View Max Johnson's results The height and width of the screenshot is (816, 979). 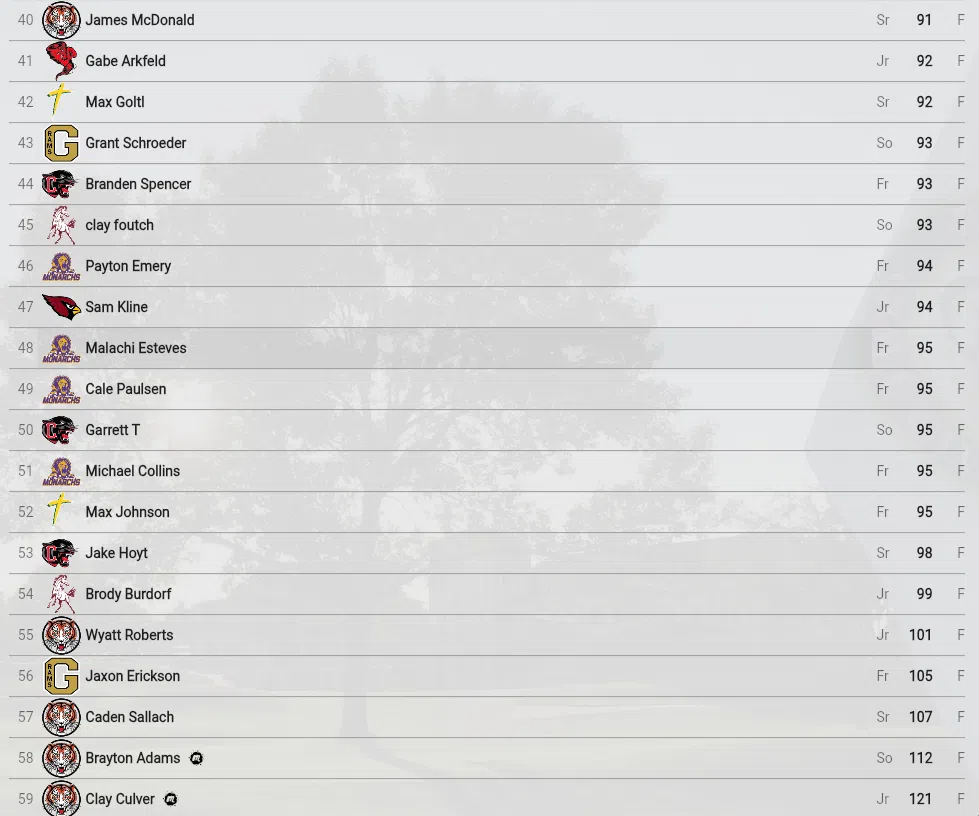coord(128,512)
